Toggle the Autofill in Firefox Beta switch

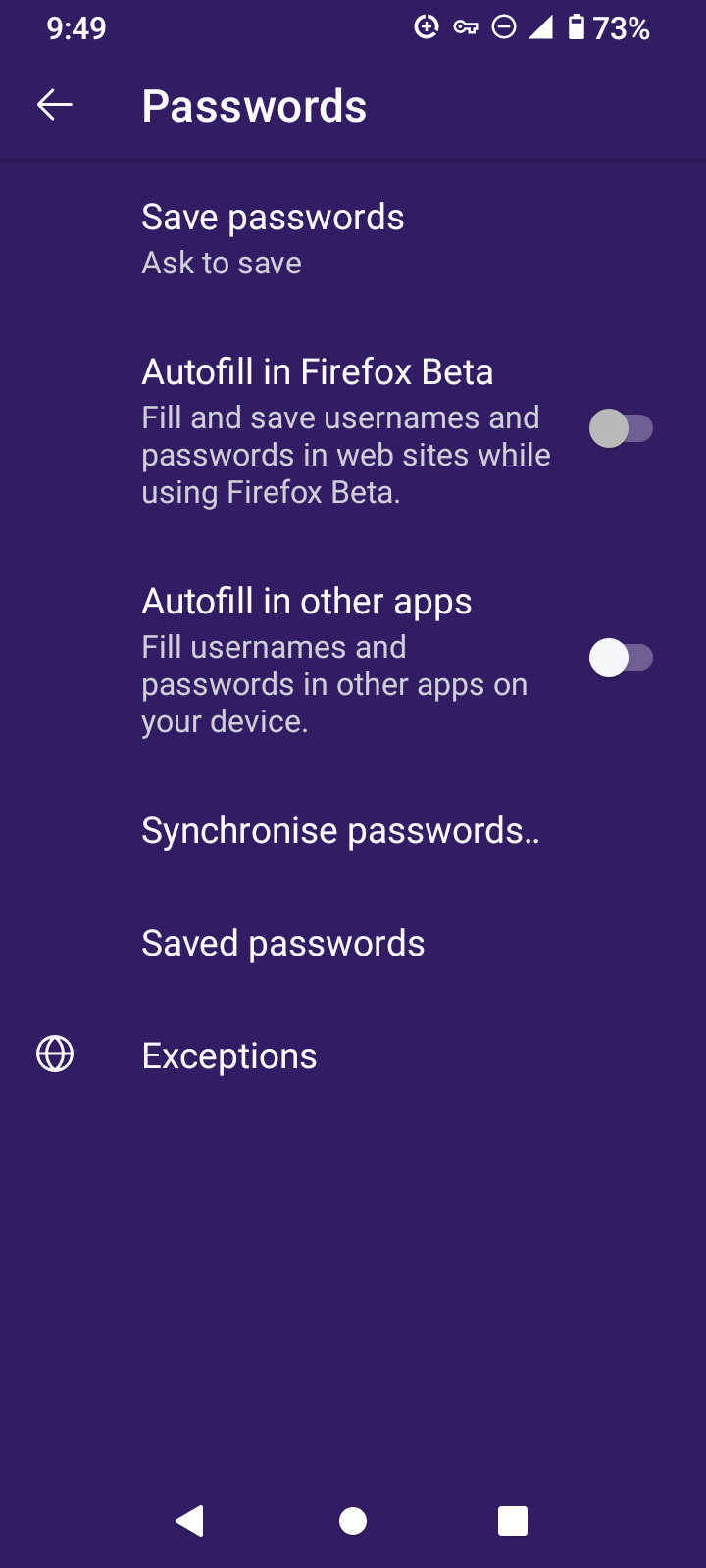(x=621, y=429)
